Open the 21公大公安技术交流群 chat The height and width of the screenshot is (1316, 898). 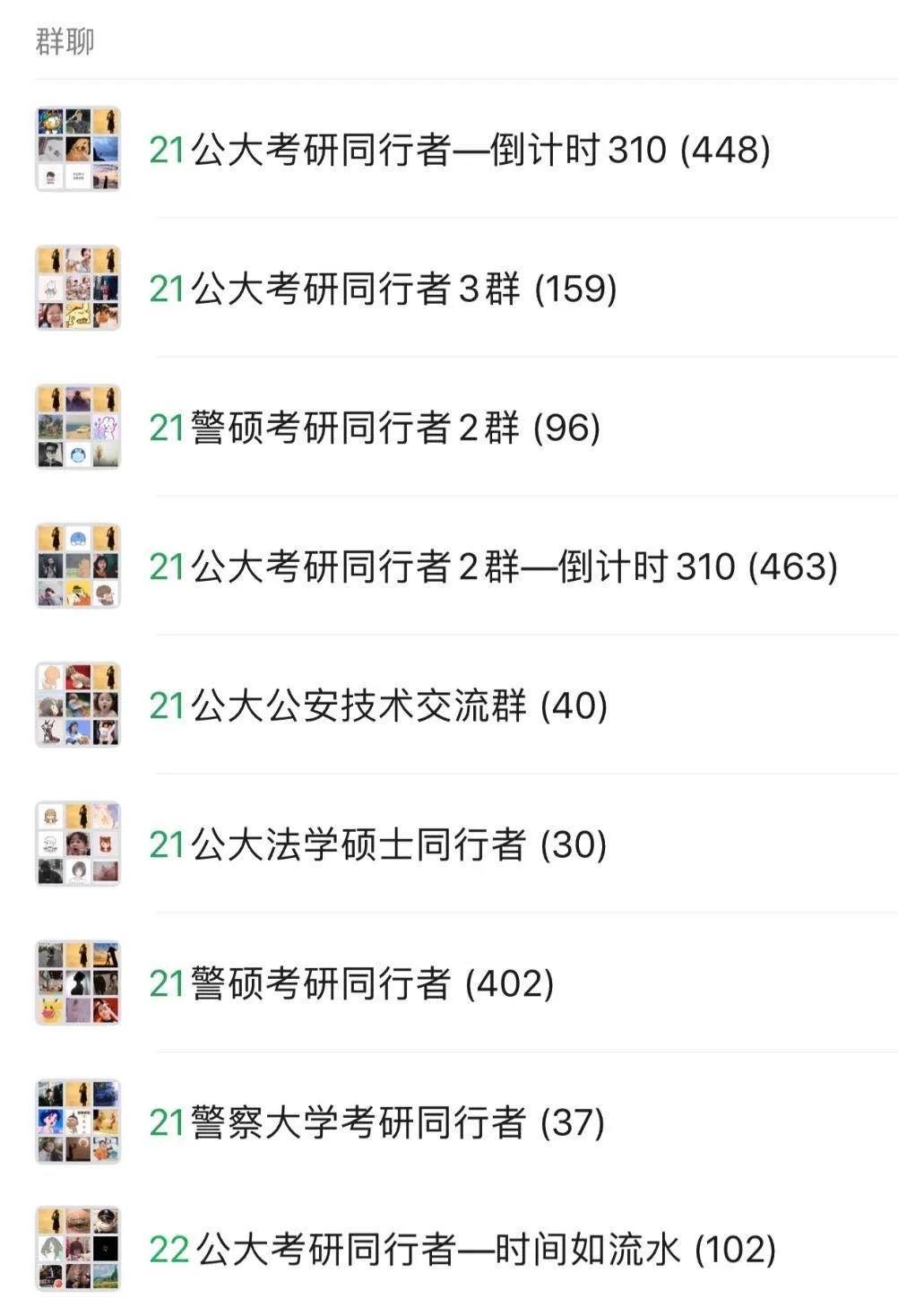pyautogui.click(x=378, y=706)
